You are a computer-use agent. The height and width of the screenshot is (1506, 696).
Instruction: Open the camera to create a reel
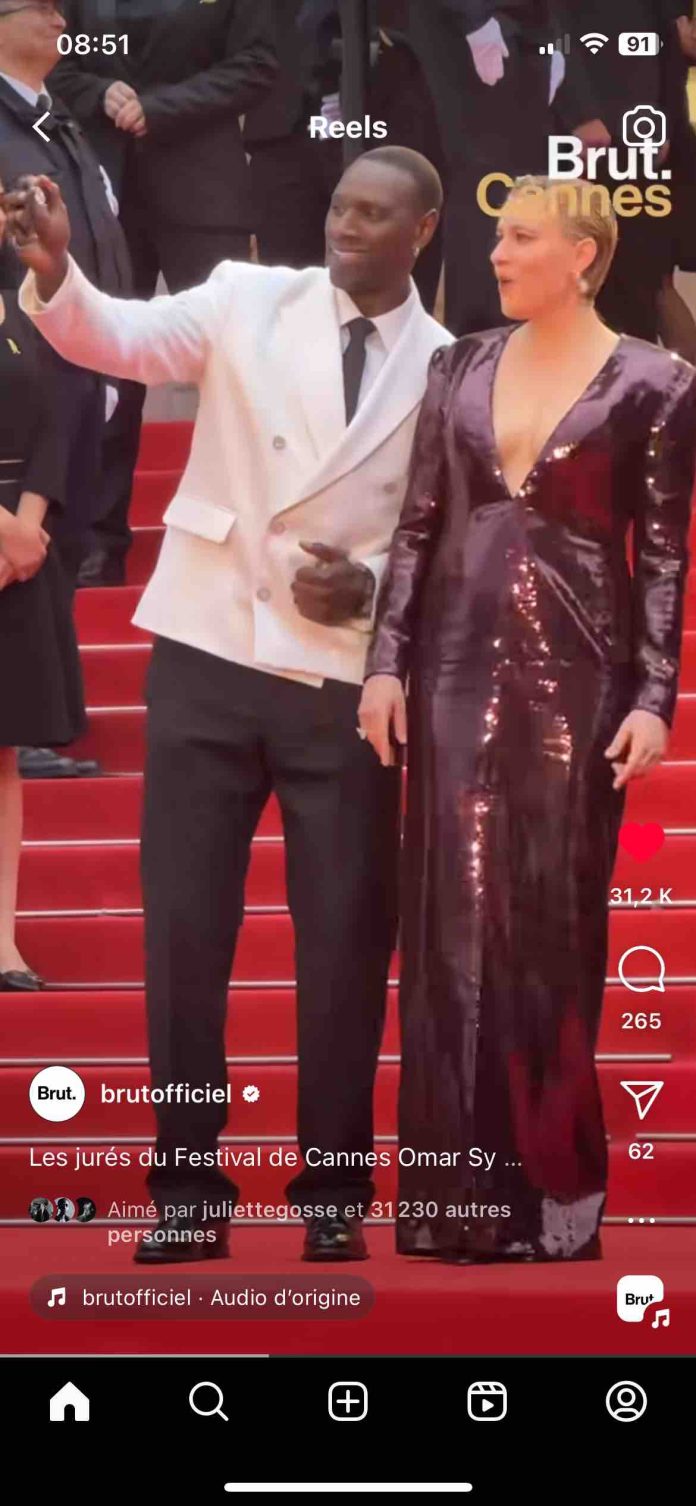coord(643,127)
